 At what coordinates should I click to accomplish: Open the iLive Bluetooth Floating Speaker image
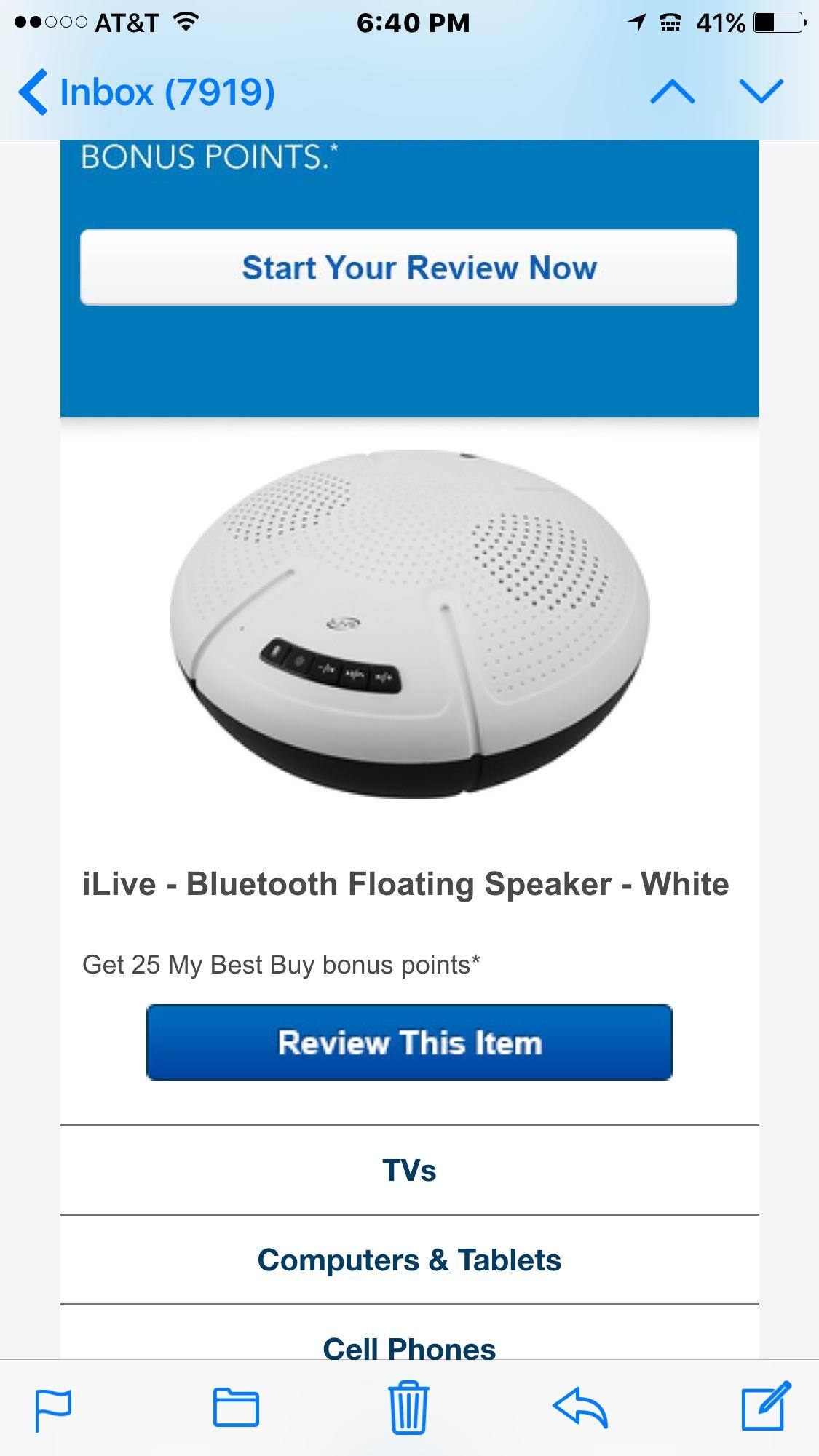[409, 624]
